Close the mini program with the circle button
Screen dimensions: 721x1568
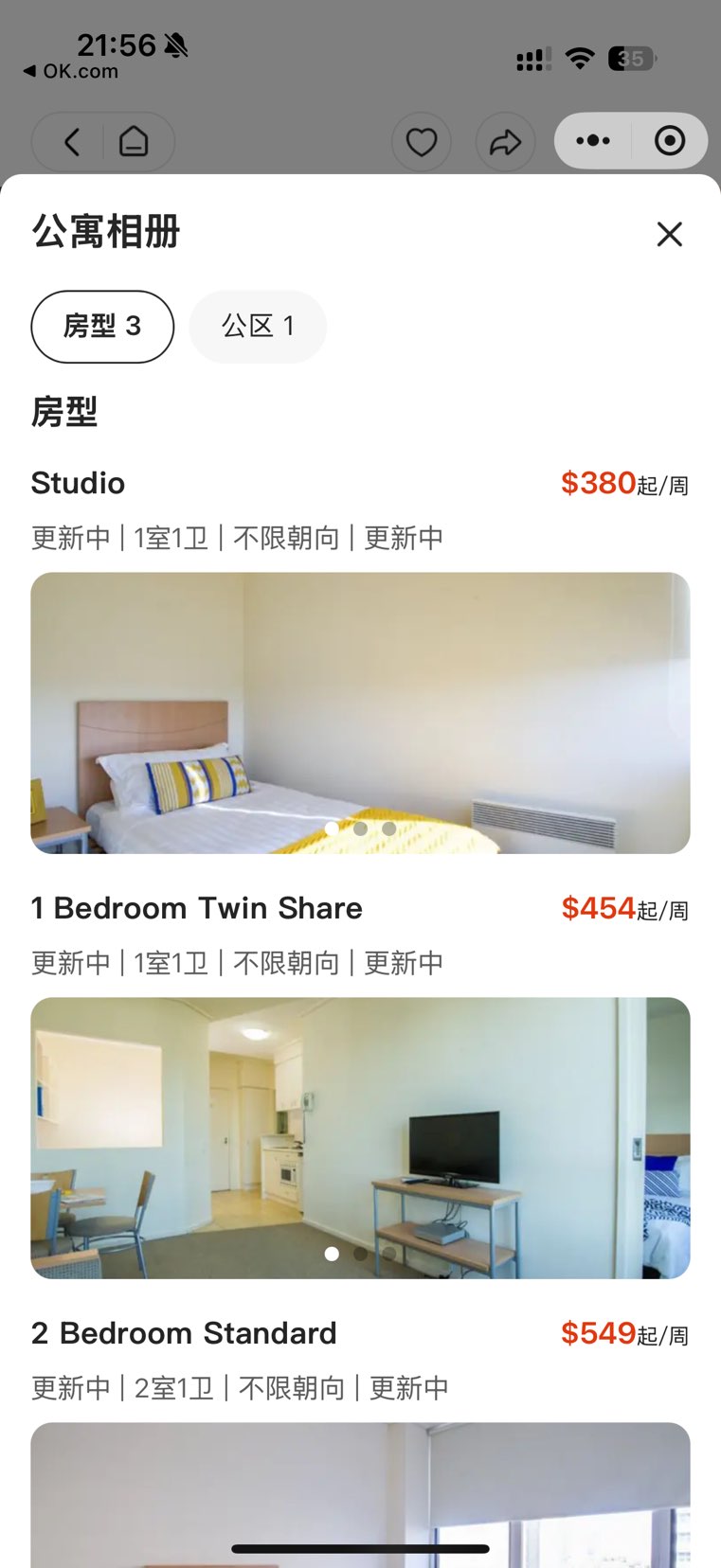[670, 141]
